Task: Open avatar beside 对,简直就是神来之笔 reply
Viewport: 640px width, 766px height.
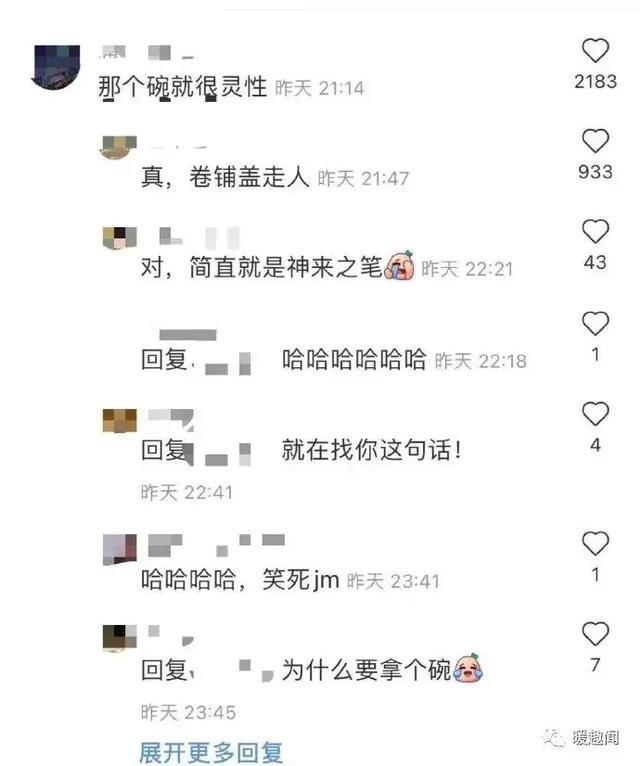Action: pyautogui.click(x=120, y=238)
